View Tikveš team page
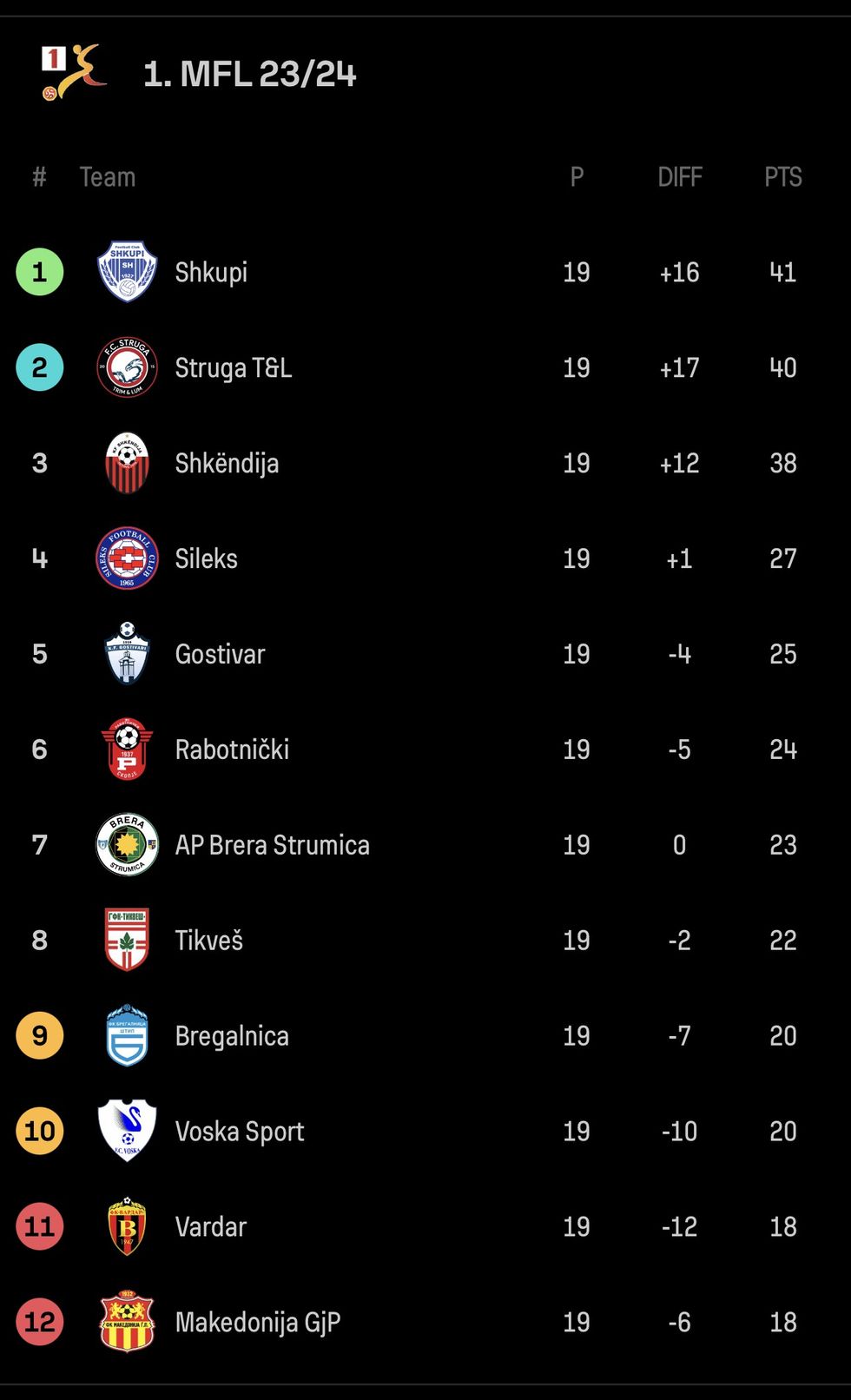 [208, 941]
